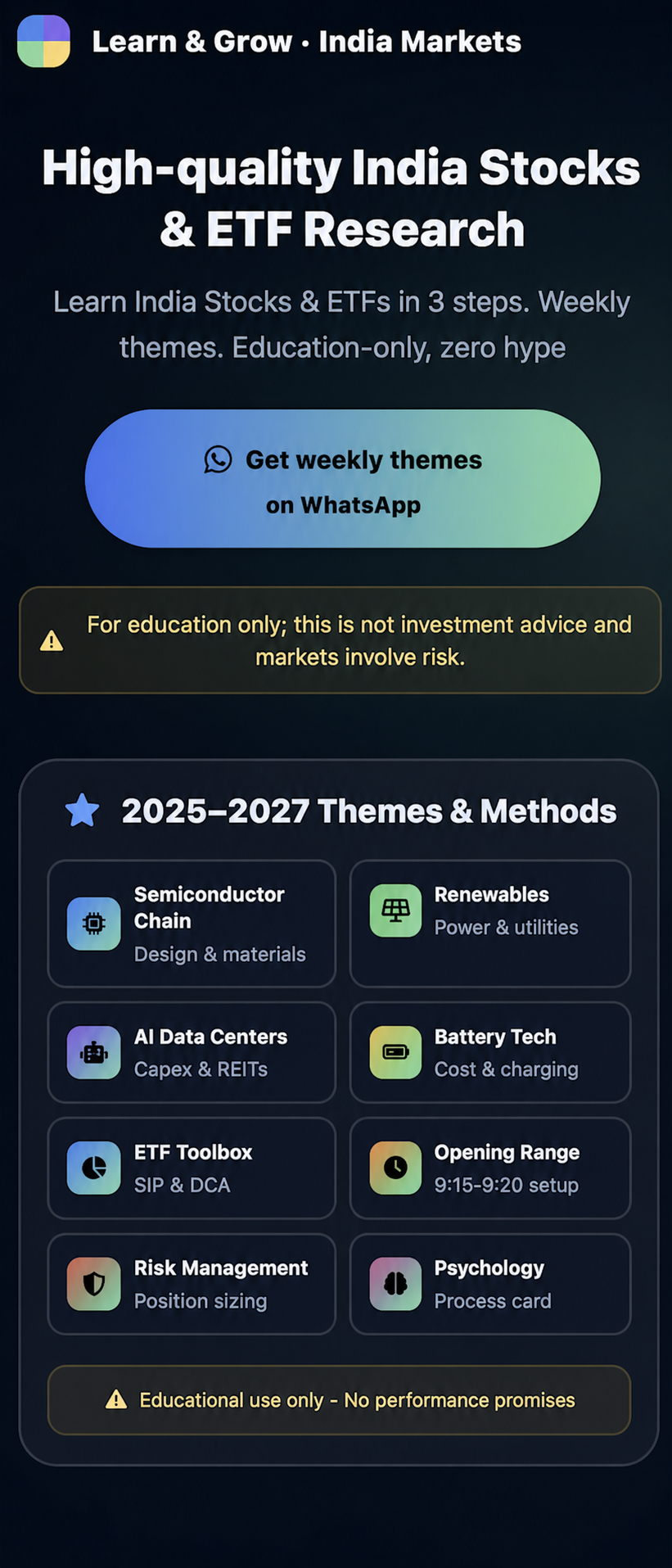View the Psychology process card
This screenshot has height=1568, width=672.
tap(490, 1284)
